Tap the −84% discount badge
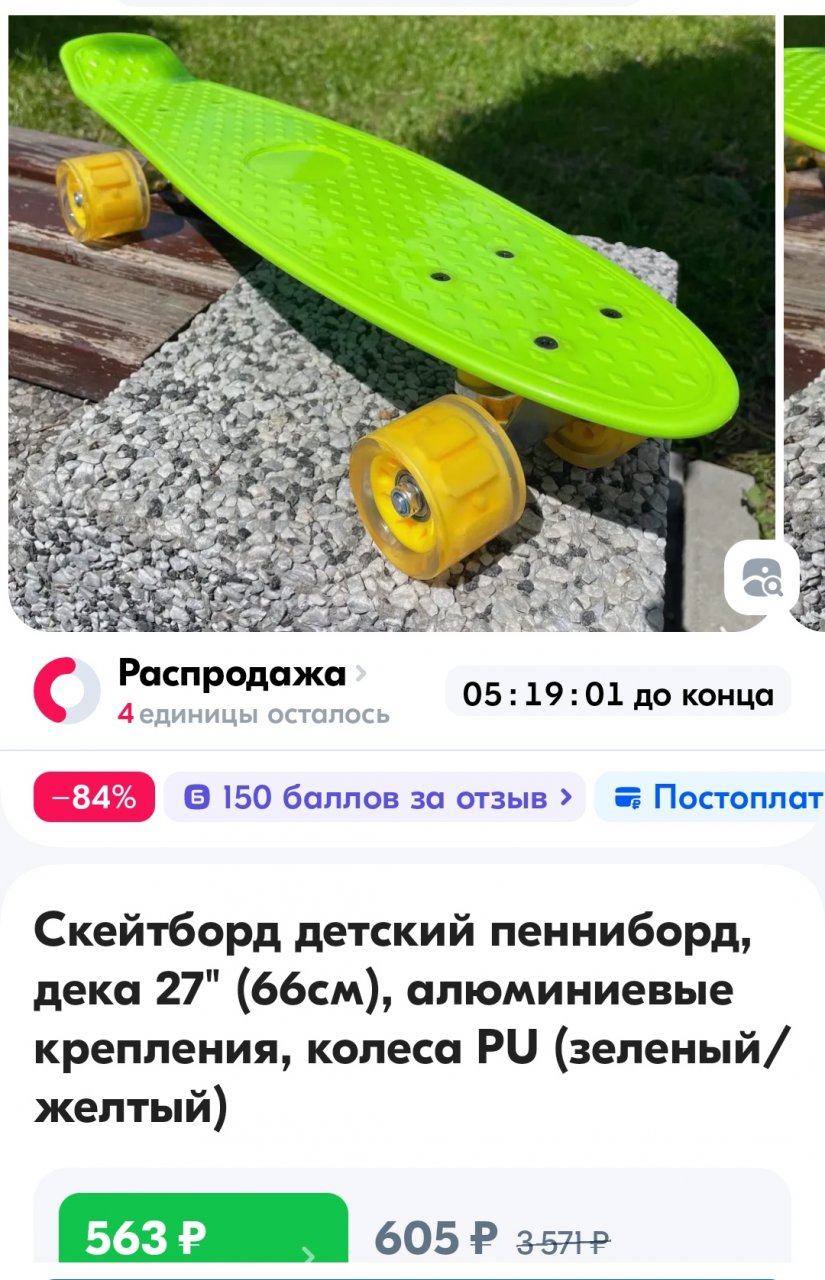 click(x=94, y=797)
